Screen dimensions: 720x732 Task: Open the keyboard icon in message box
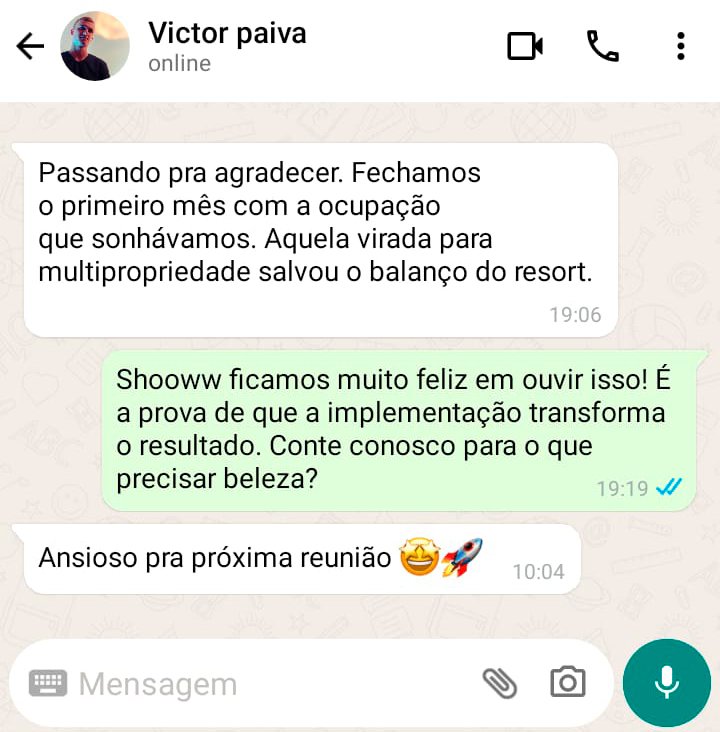coord(48,684)
